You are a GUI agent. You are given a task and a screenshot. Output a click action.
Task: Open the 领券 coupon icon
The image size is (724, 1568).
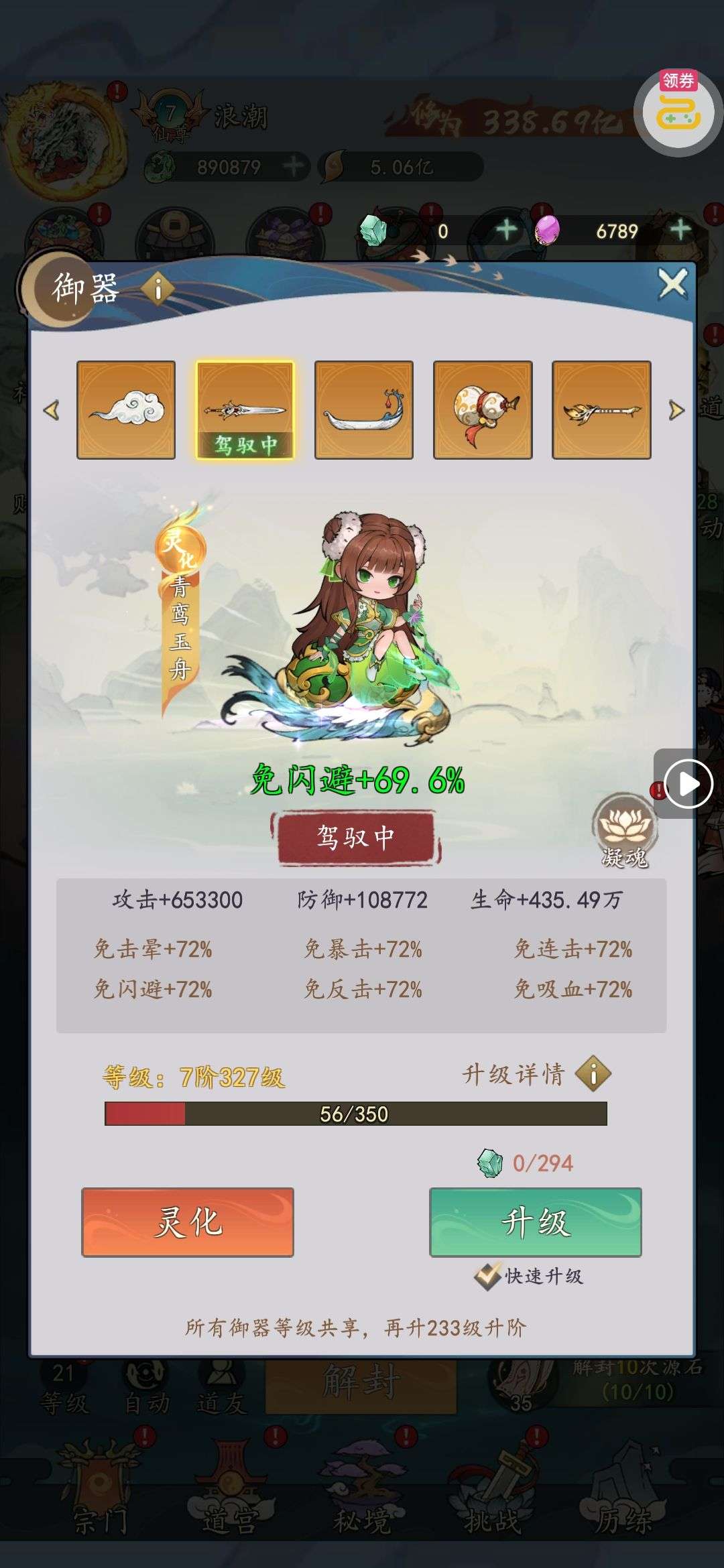pyautogui.click(x=678, y=111)
